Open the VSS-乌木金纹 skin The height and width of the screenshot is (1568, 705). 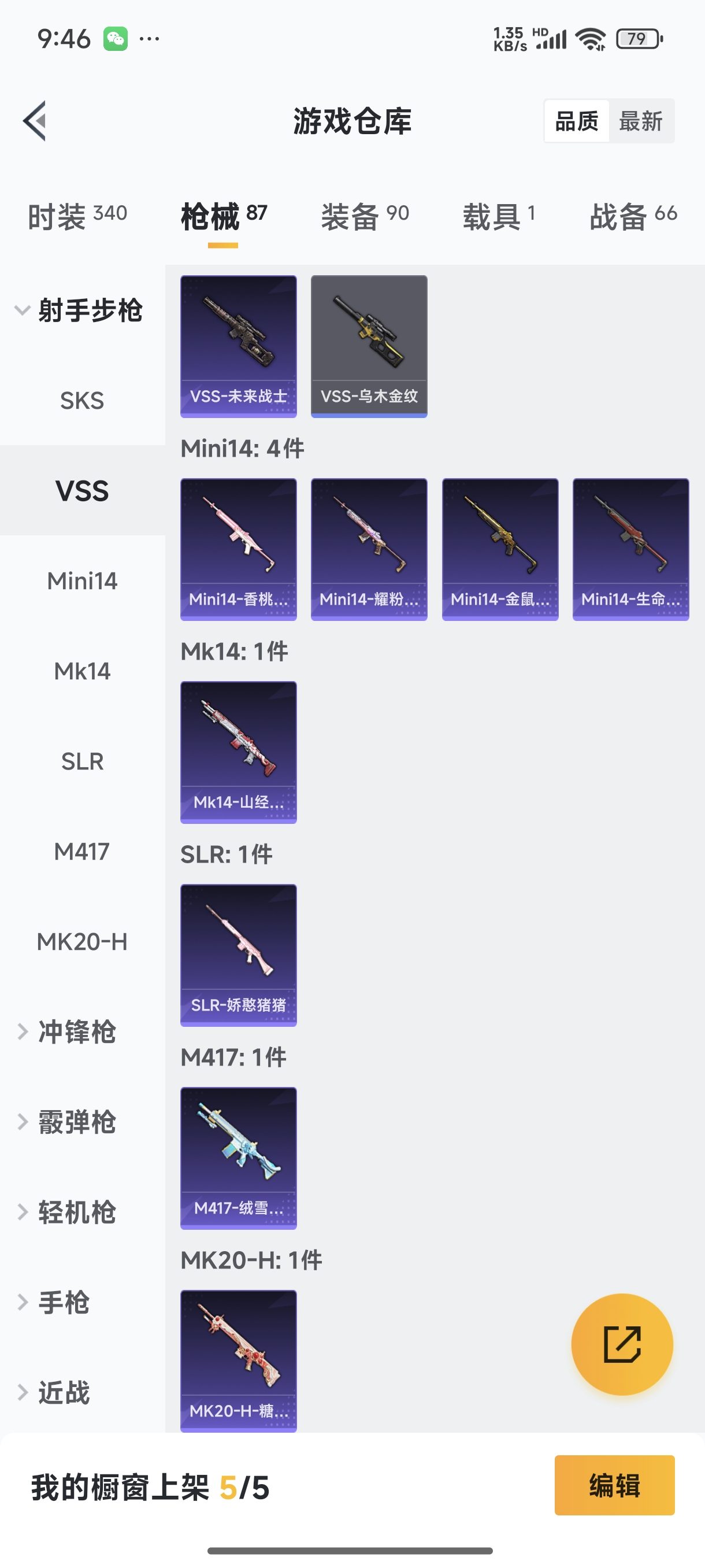[x=369, y=346]
